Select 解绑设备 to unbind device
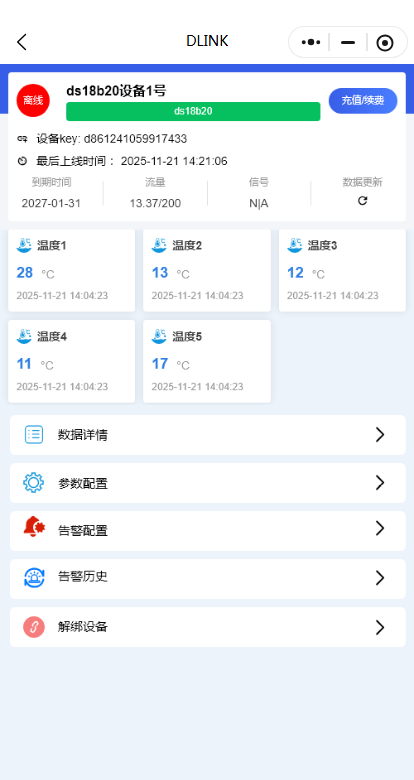 coord(207,627)
